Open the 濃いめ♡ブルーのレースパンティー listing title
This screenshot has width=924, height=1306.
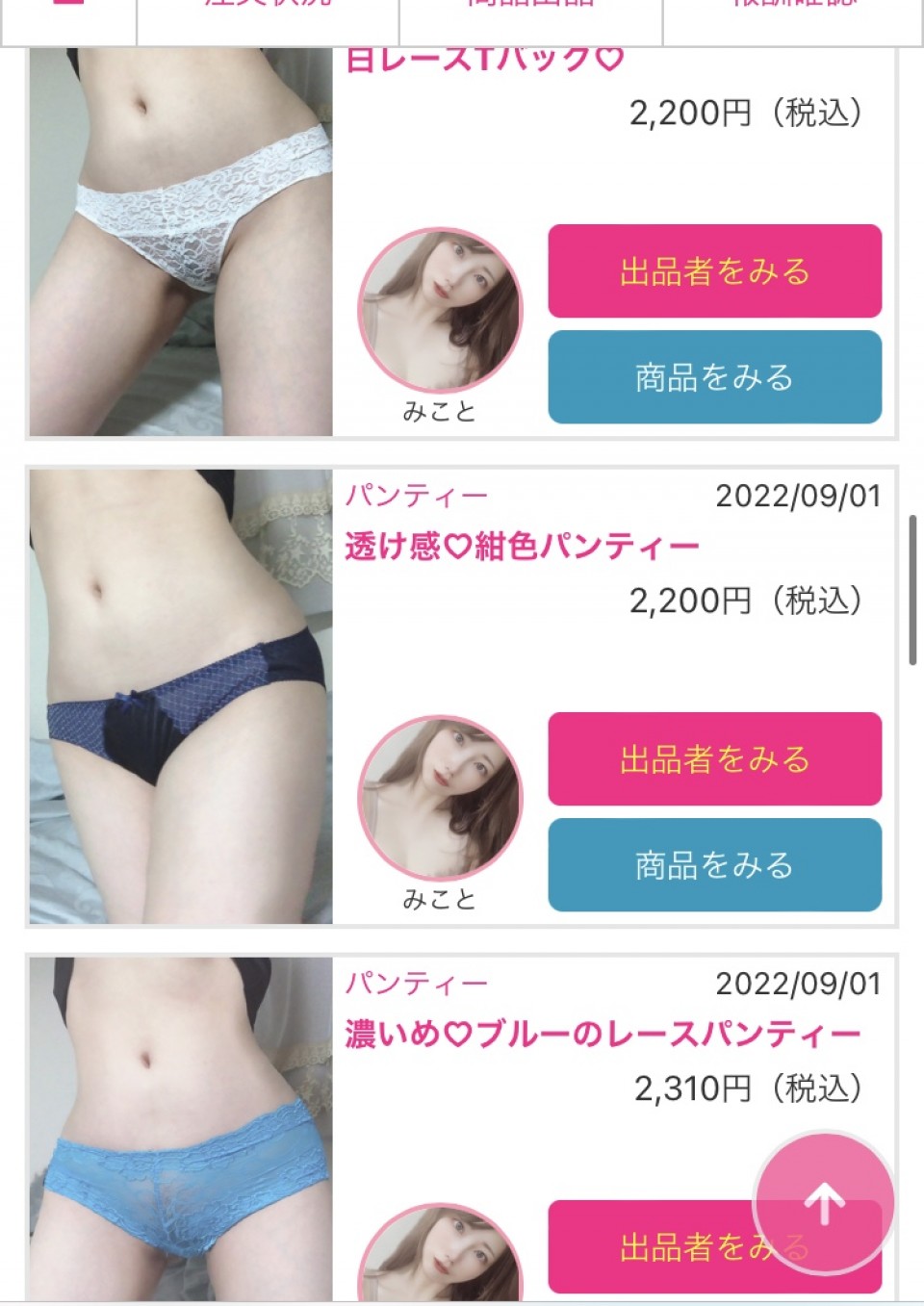coord(603,1034)
